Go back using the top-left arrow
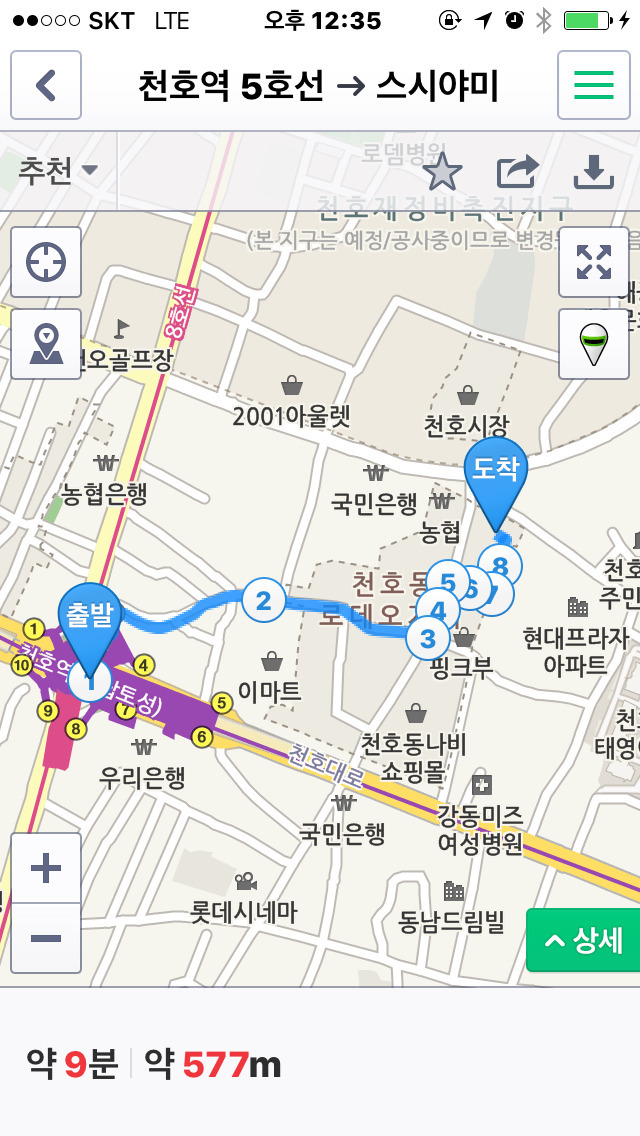The image size is (640, 1136). pos(46,85)
